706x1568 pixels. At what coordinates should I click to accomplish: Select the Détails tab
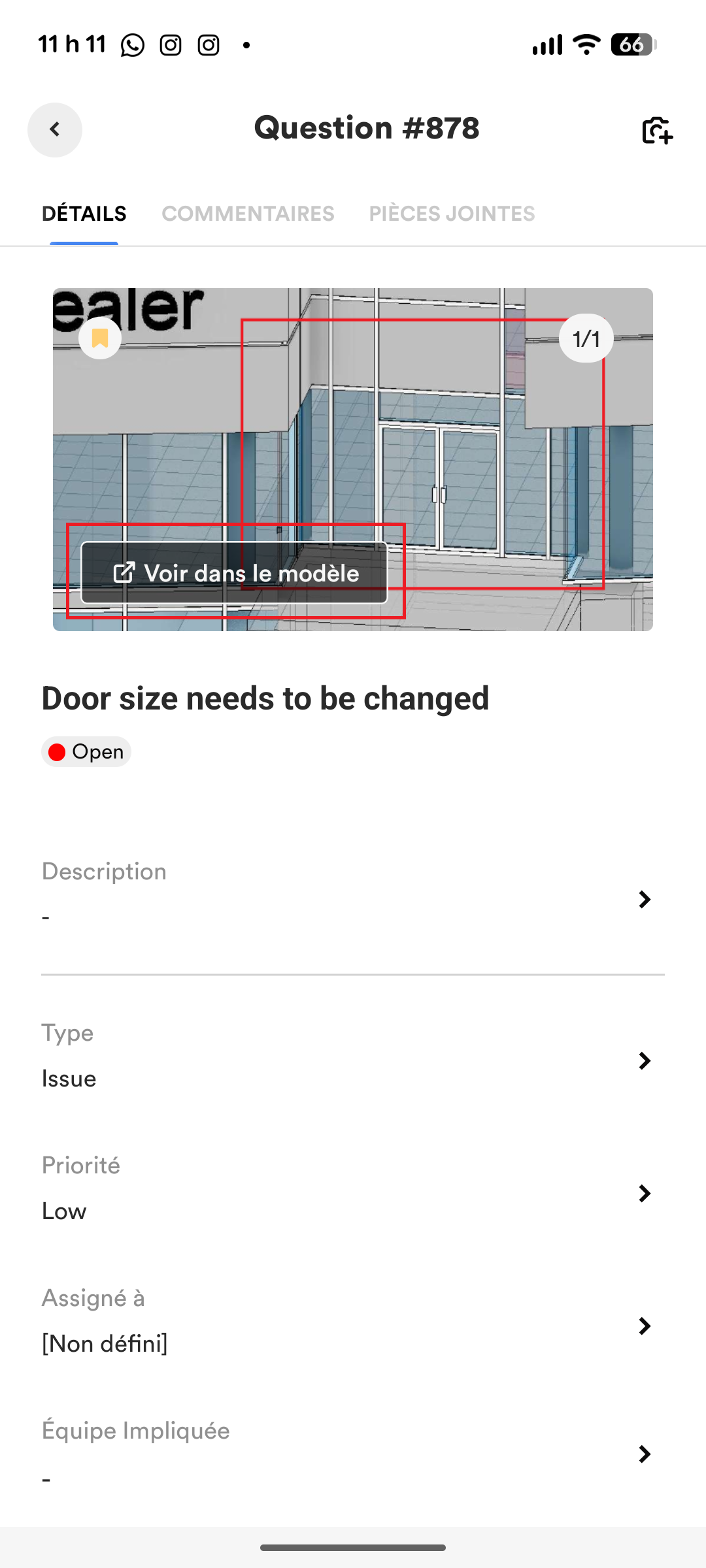pos(84,214)
